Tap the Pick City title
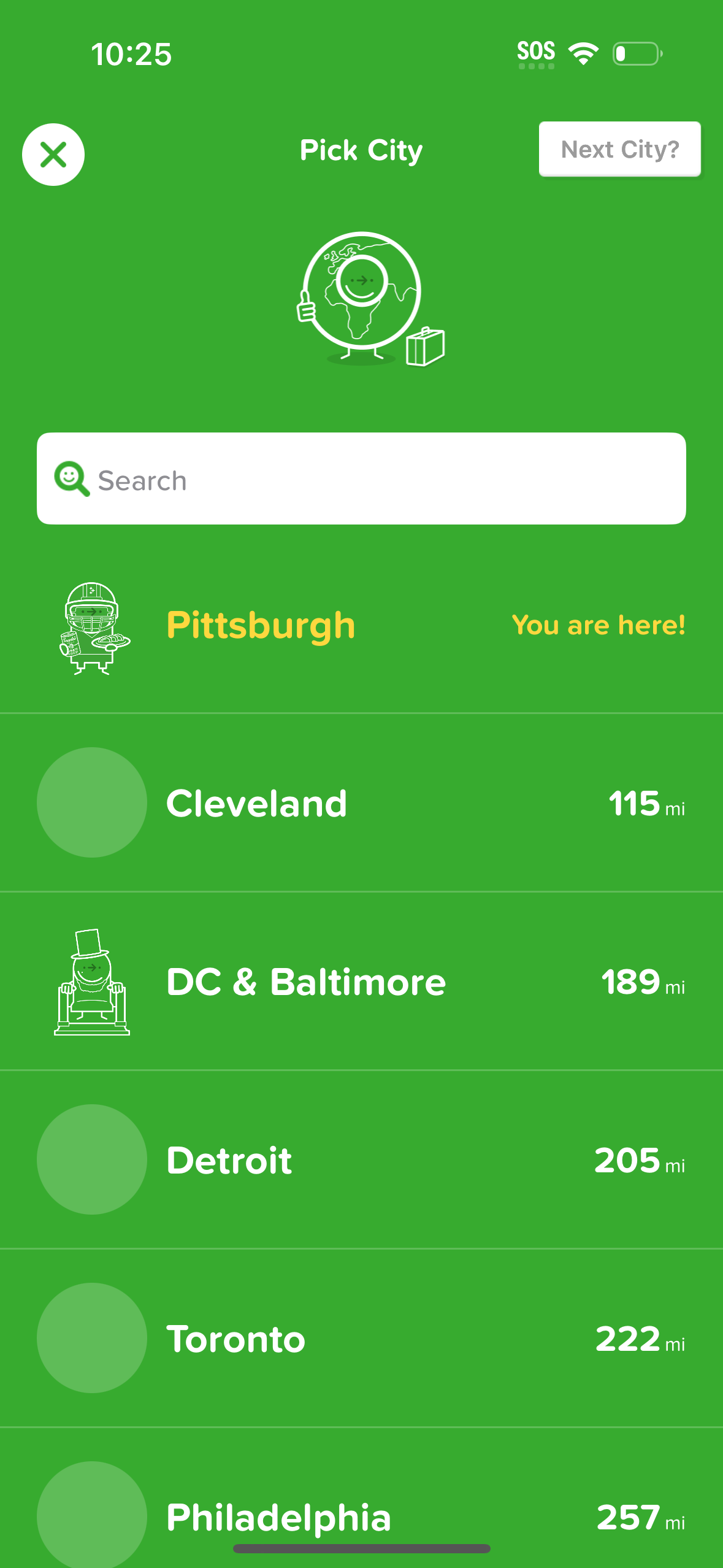 click(361, 150)
